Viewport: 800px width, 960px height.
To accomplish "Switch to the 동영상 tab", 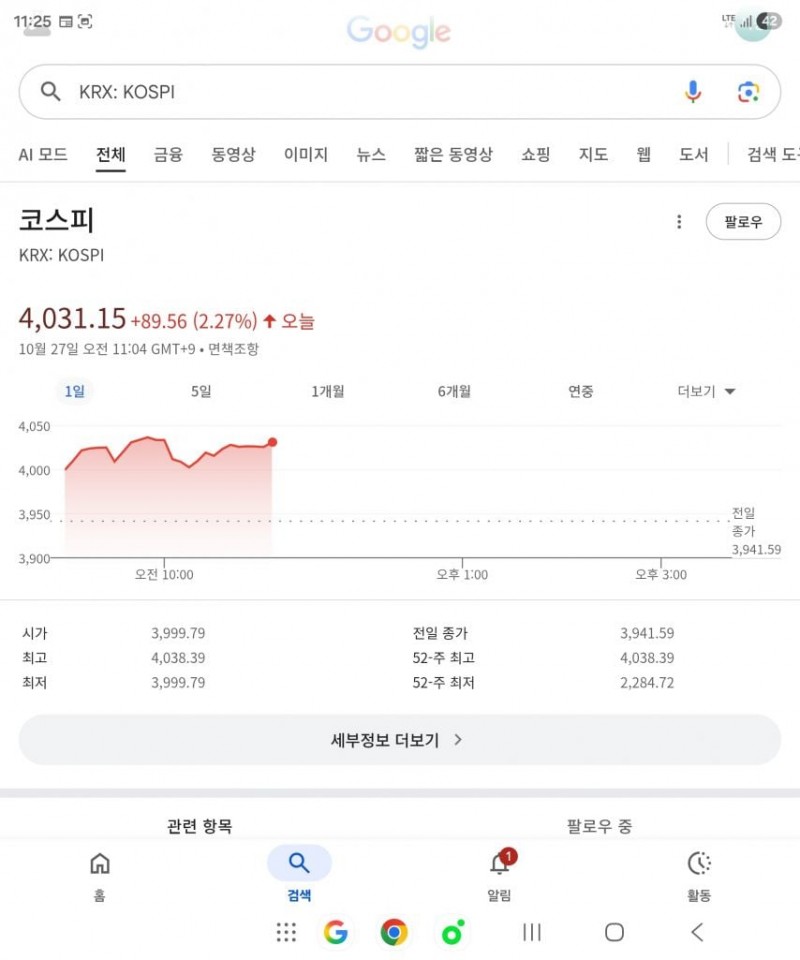I will pos(233,154).
